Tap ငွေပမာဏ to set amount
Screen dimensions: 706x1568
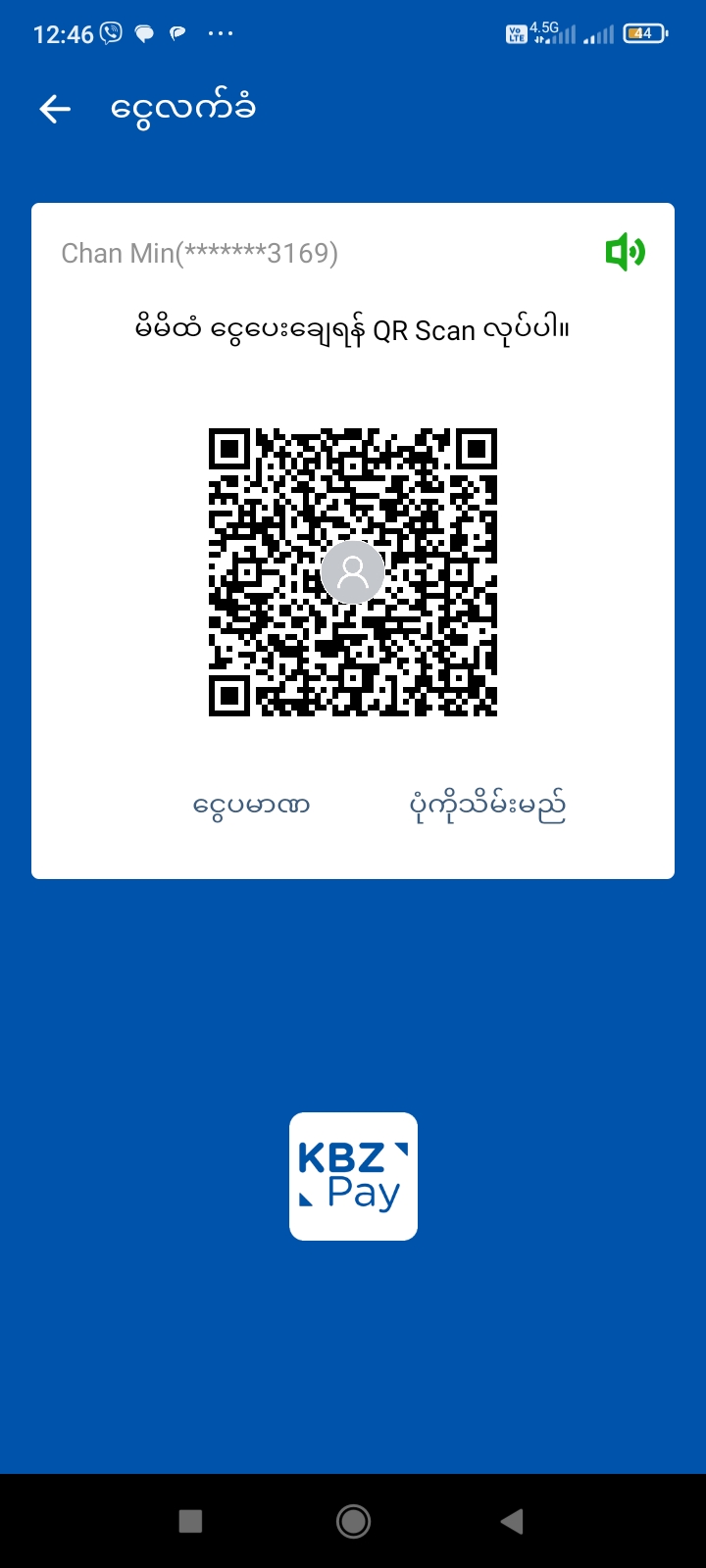point(252,806)
